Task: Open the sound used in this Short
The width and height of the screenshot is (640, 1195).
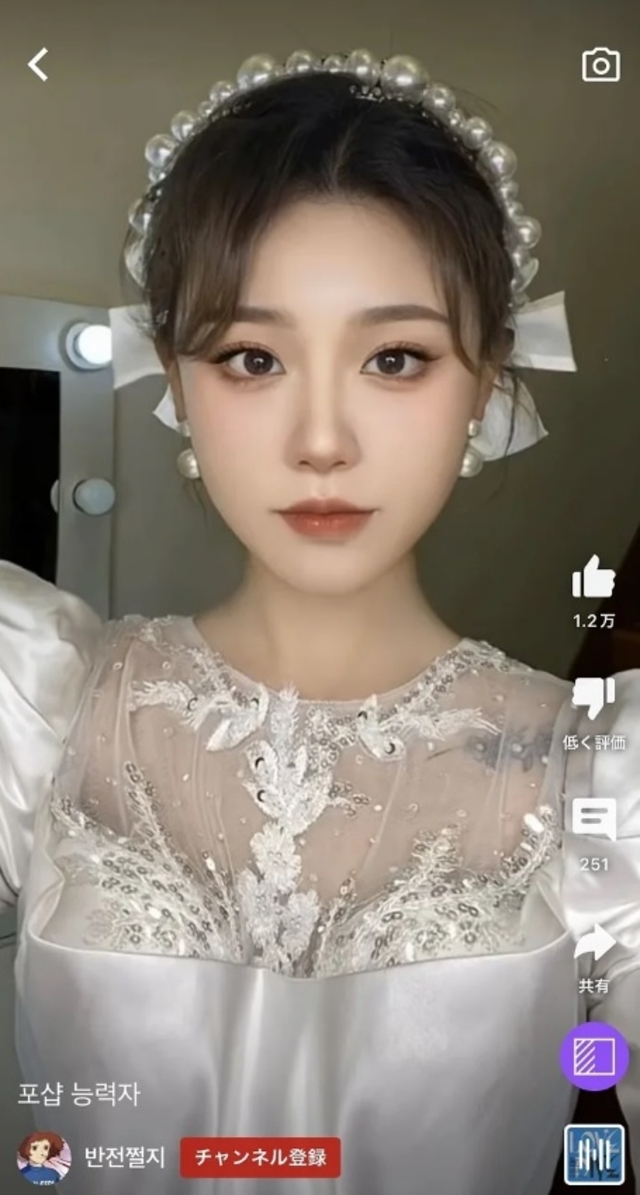Action: point(594,1154)
